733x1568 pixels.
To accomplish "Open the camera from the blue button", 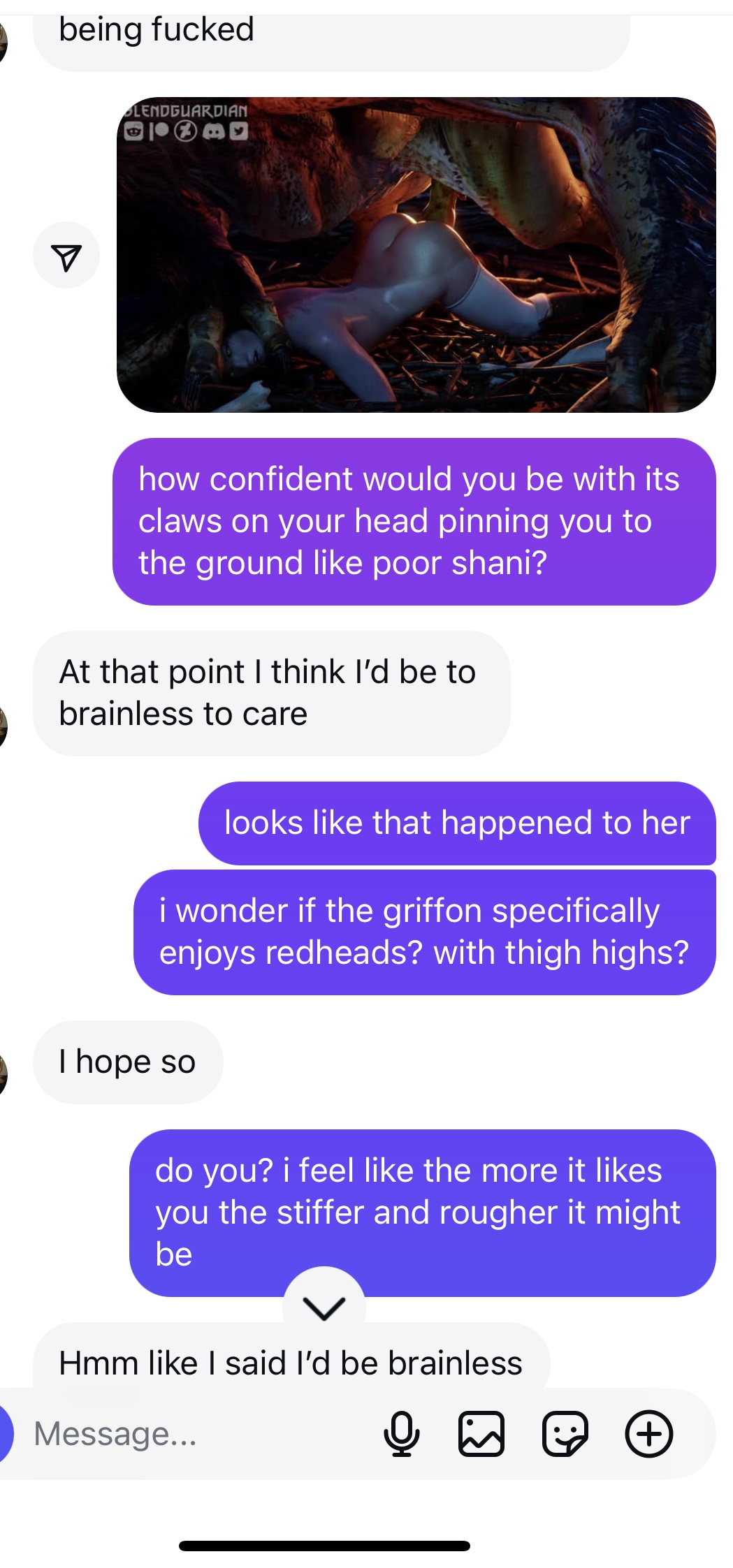I will click(x=6, y=1434).
